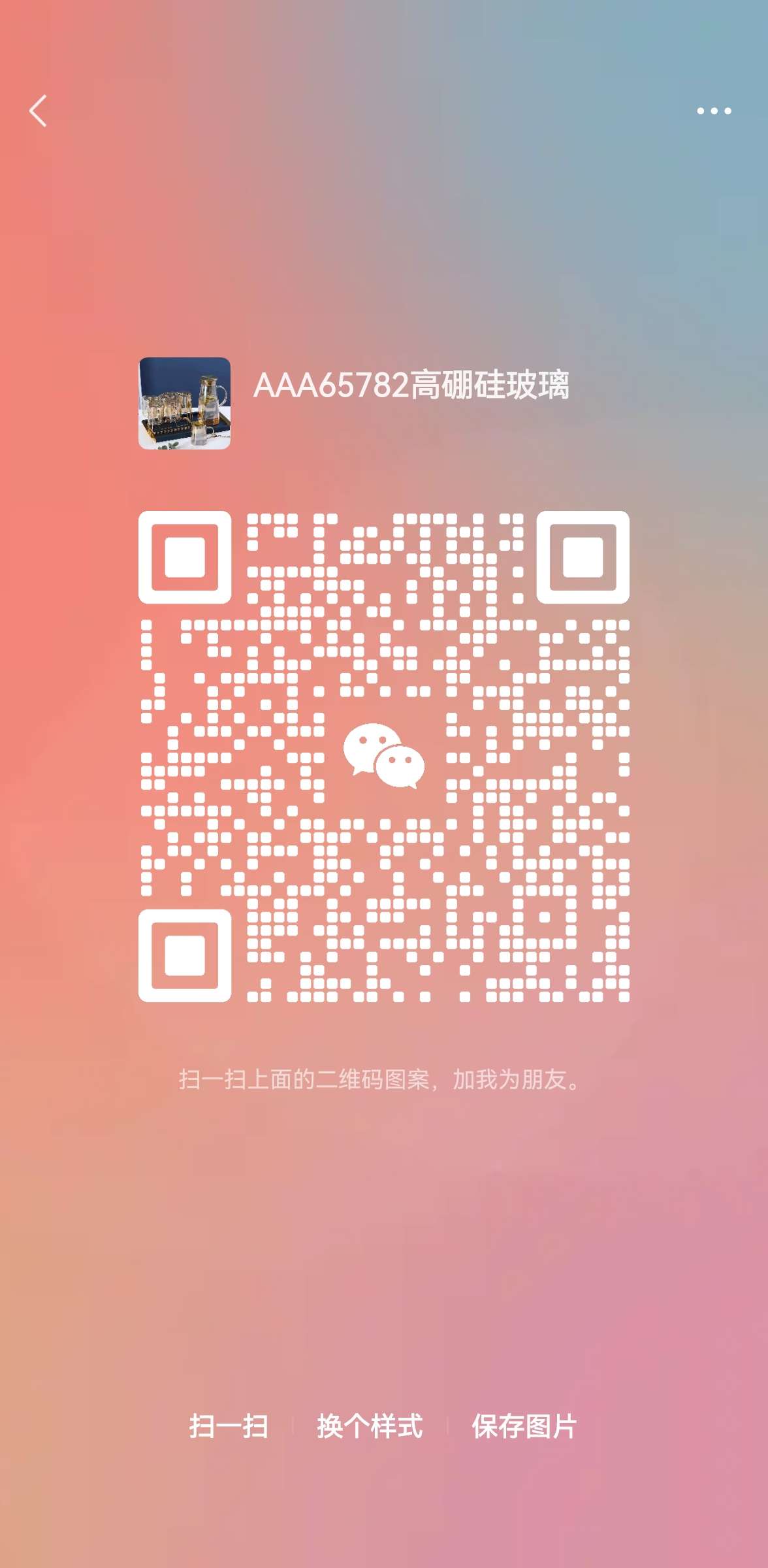Tap 扫一扫 to scan a code

coord(229,1426)
